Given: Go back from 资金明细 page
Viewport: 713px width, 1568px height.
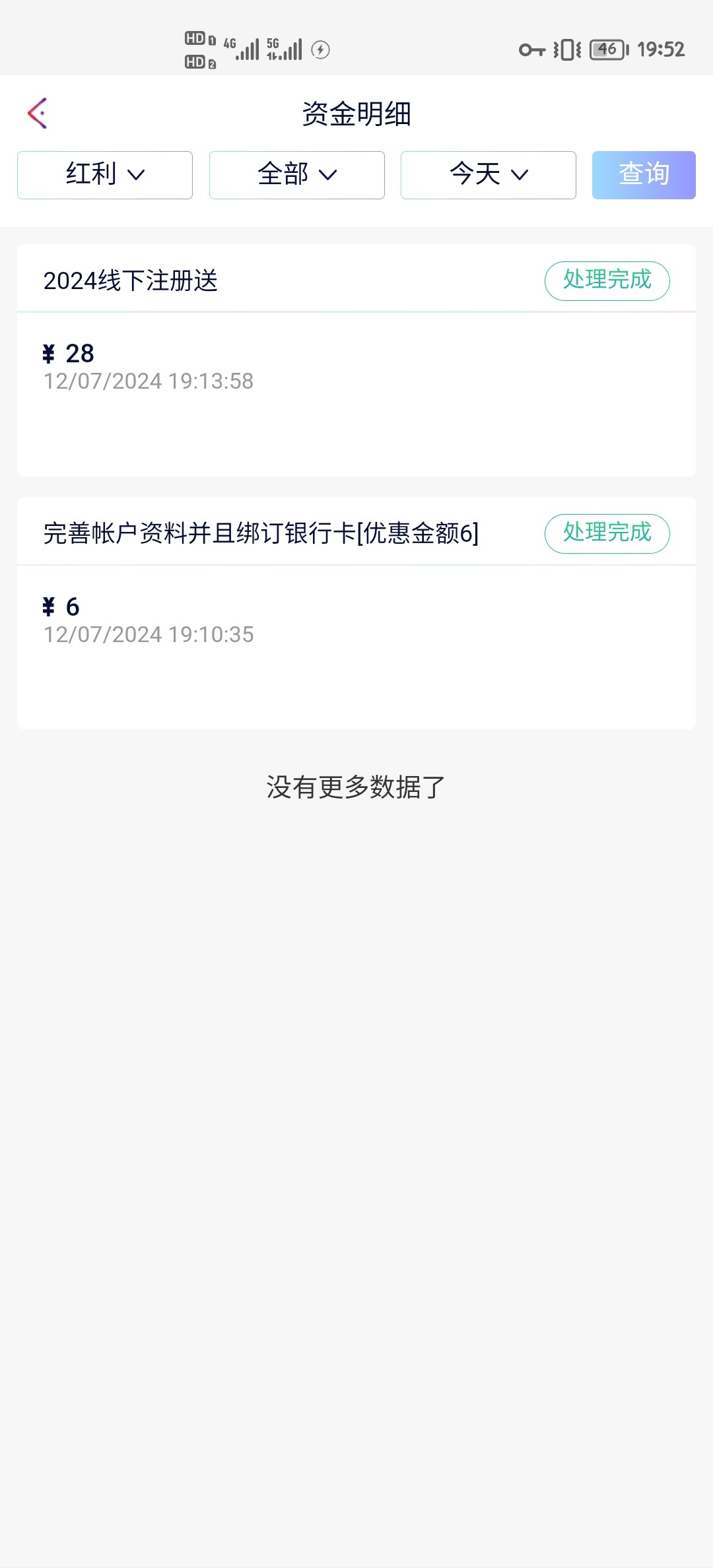Looking at the screenshot, I should click(x=38, y=114).
